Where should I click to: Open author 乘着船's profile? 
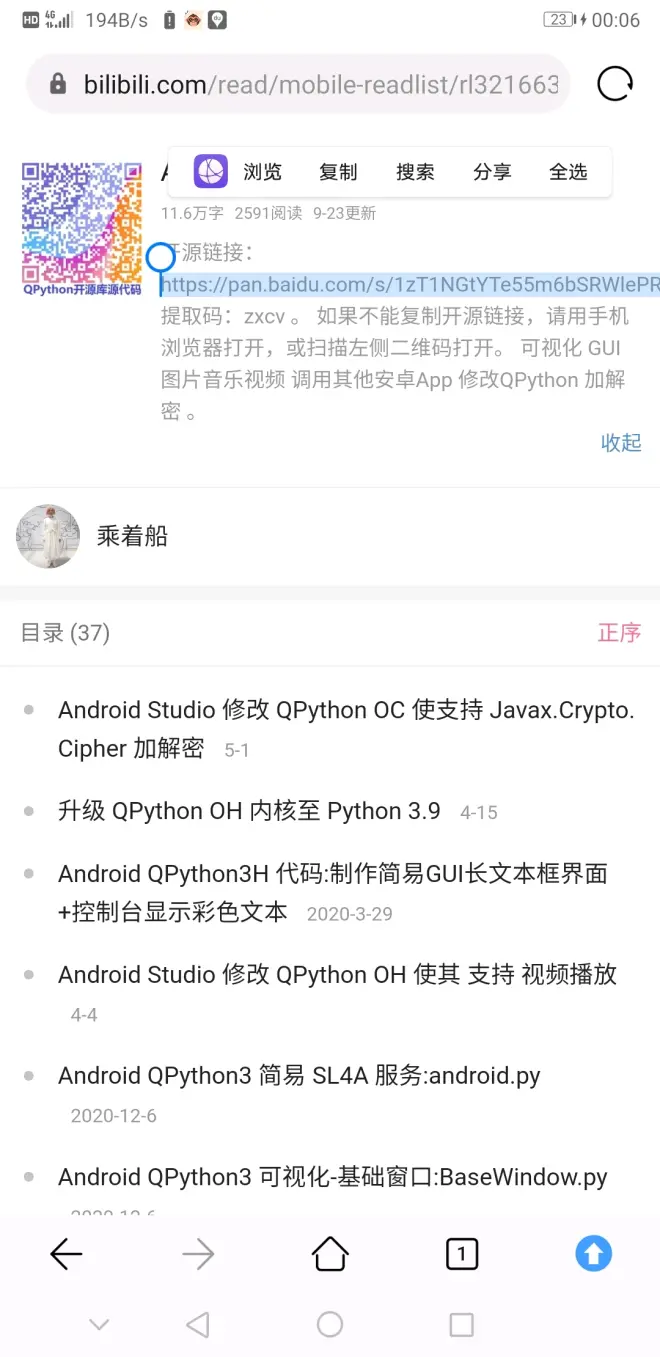tap(131, 536)
